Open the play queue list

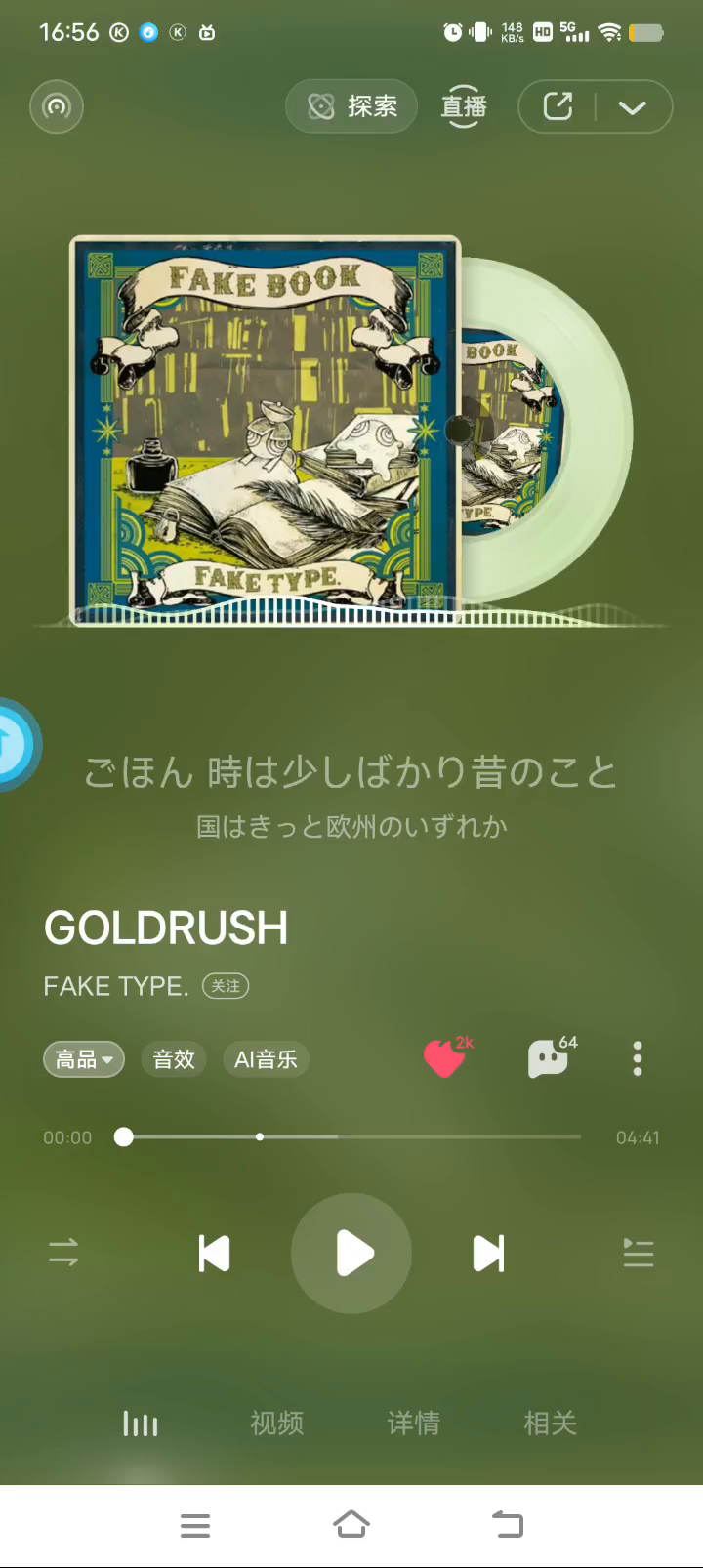[639, 1253]
